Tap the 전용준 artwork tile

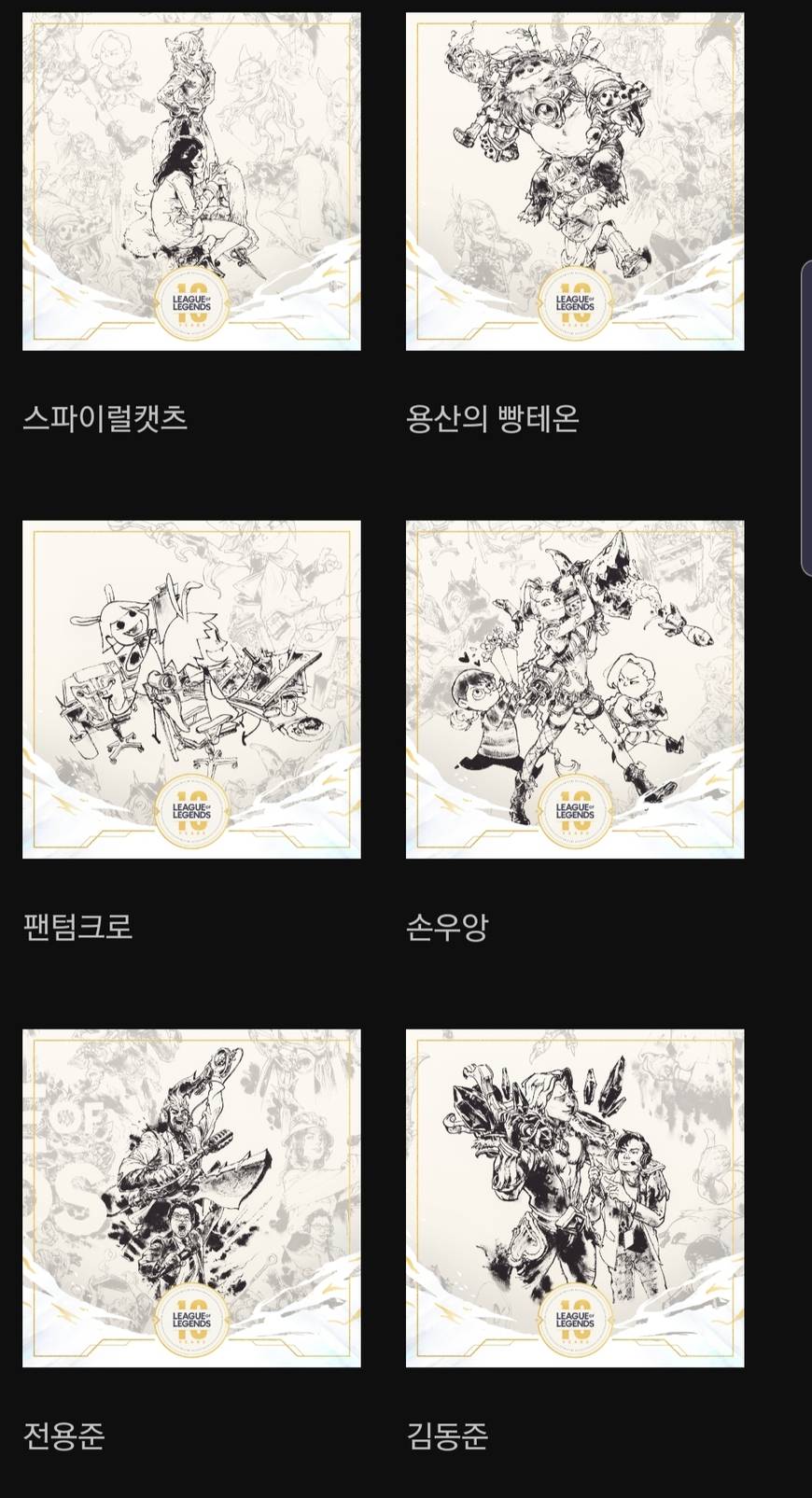pos(191,1197)
